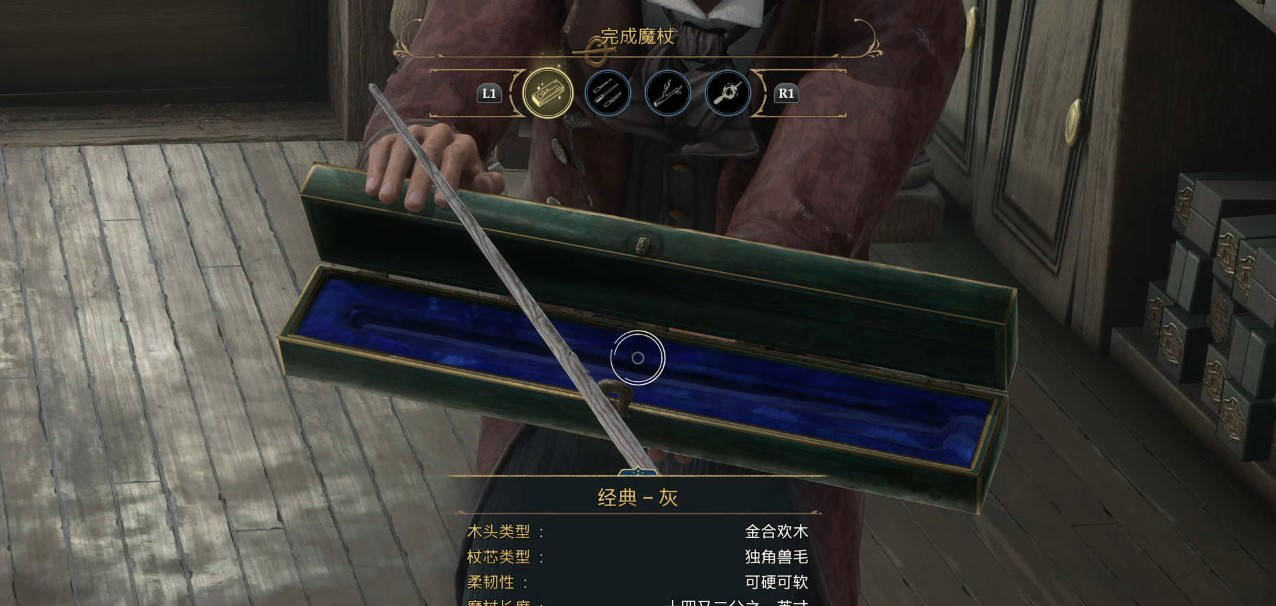This screenshot has height=606, width=1276.
Task: Tap L1 to go to previous tab
Action: 489,93
